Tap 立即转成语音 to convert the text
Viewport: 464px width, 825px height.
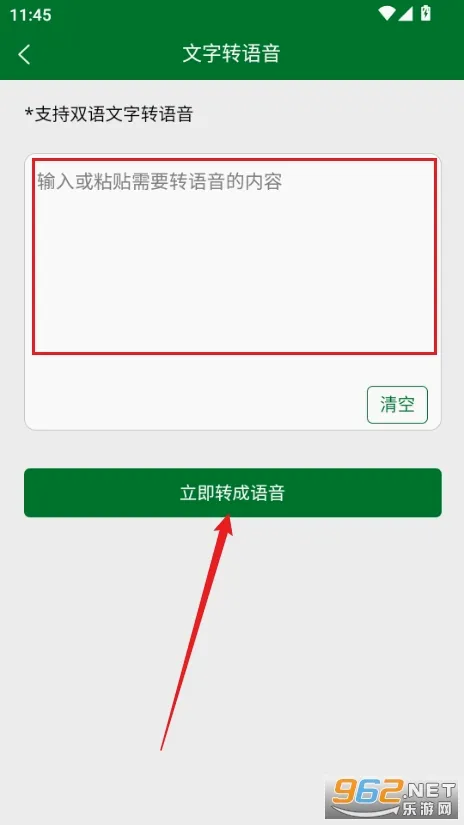(233, 492)
